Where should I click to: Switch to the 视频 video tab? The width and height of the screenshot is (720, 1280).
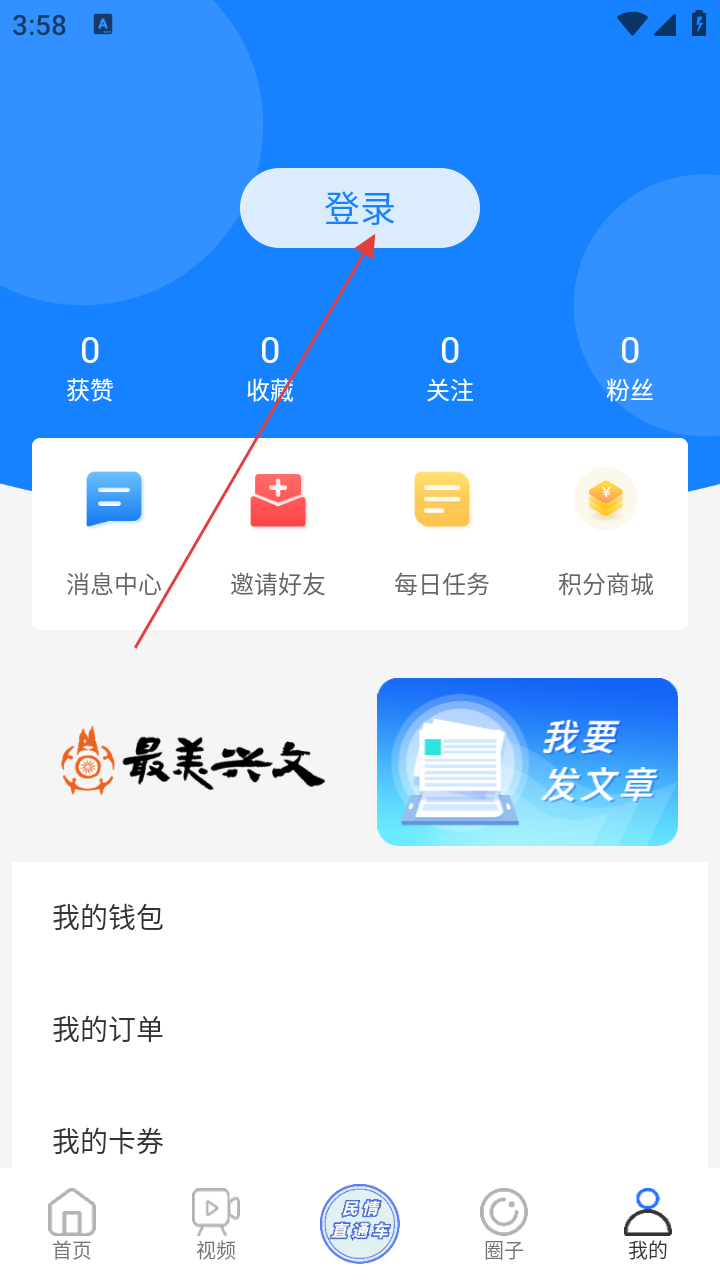pyautogui.click(x=216, y=1224)
